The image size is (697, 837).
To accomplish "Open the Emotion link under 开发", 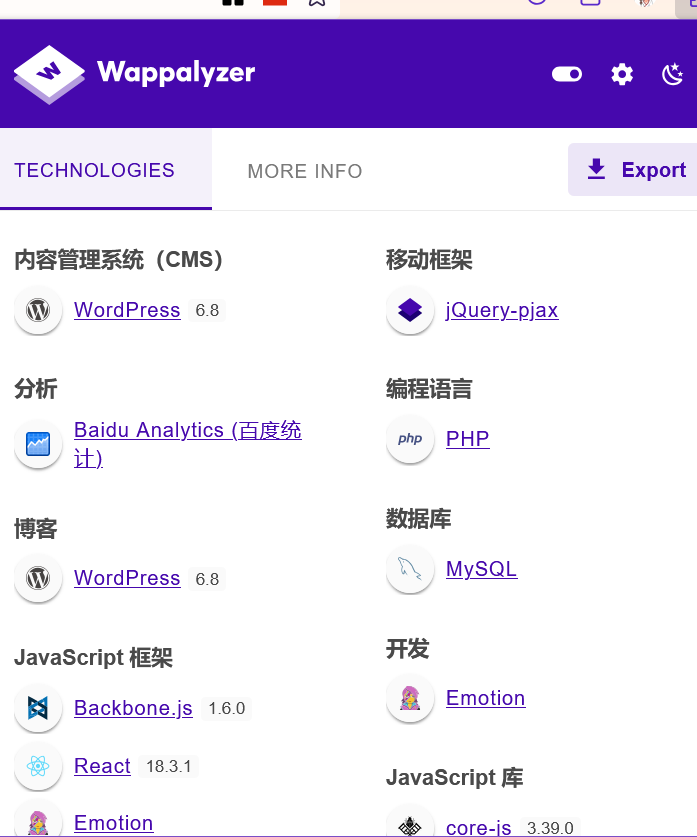I will click(x=485, y=698).
